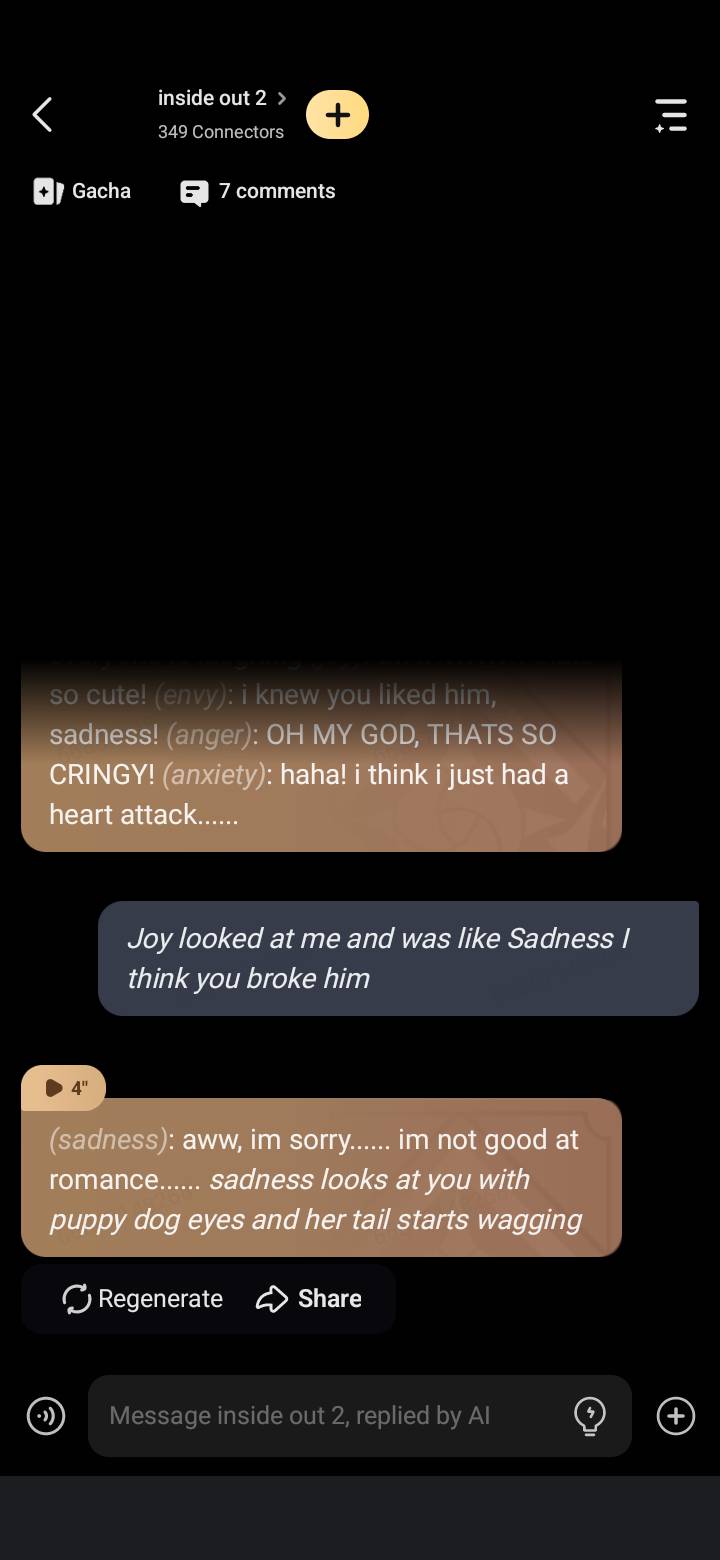Share the conversation
720x1560 pixels.
309,1299
